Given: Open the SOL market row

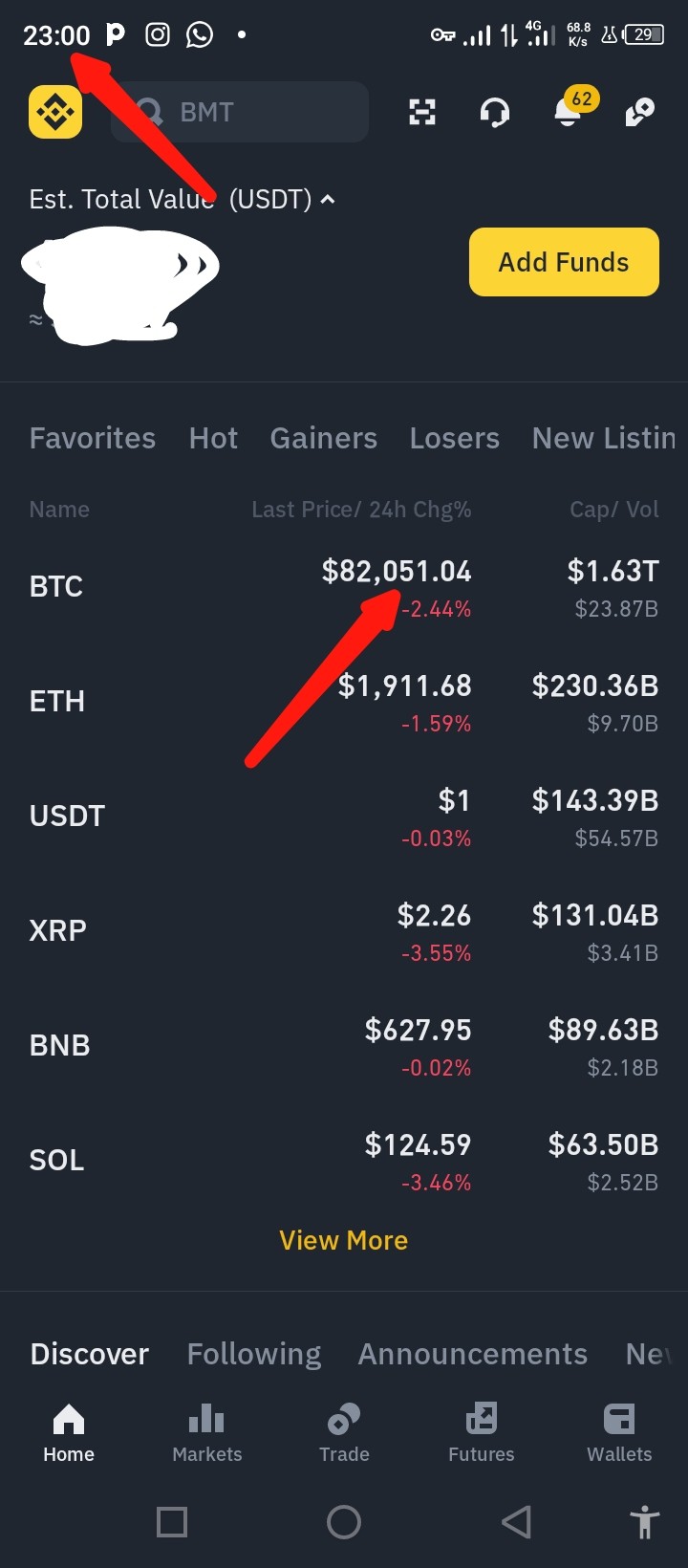Looking at the screenshot, I should tap(344, 1161).
